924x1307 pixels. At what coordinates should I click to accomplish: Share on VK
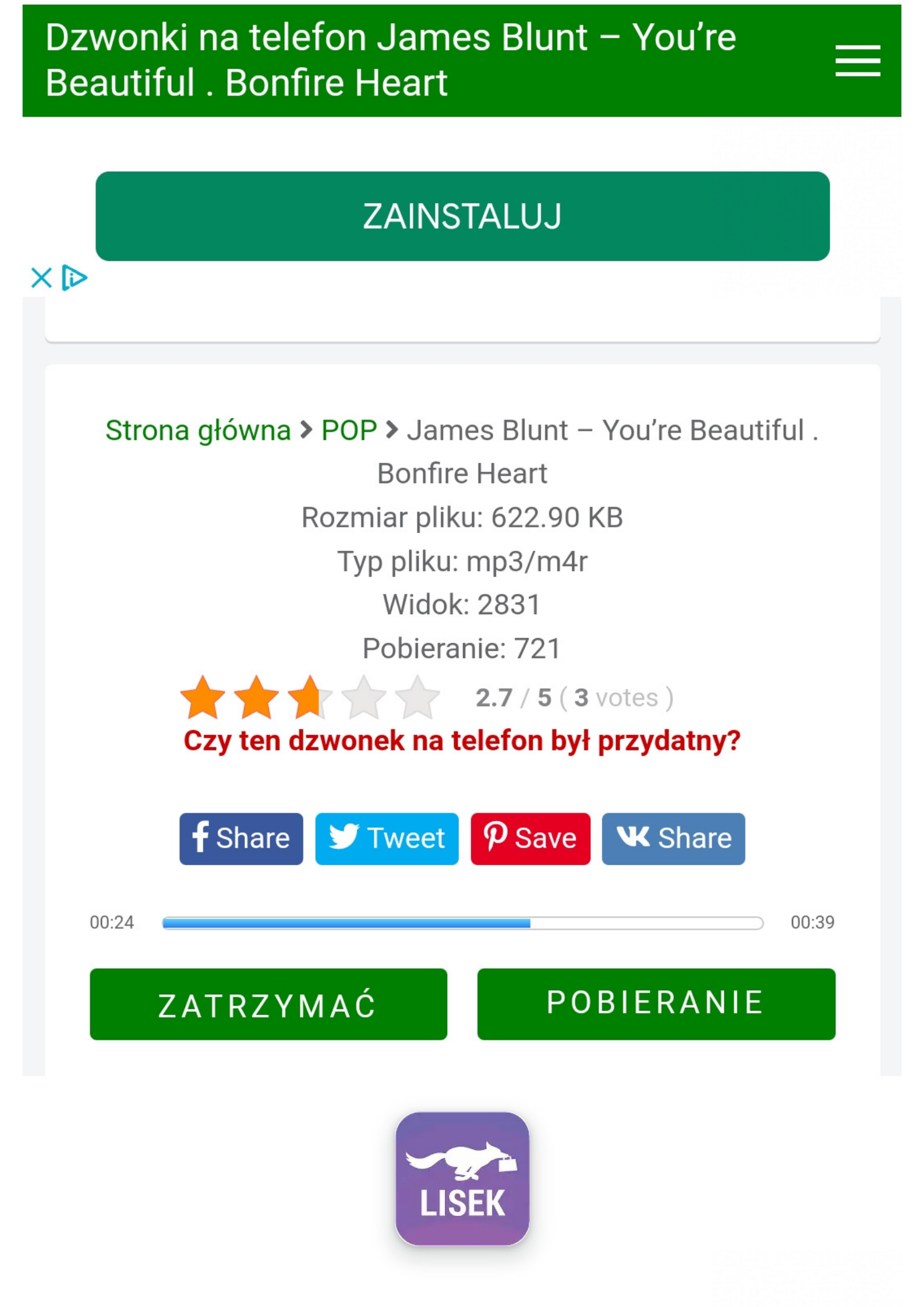coord(673,838)
